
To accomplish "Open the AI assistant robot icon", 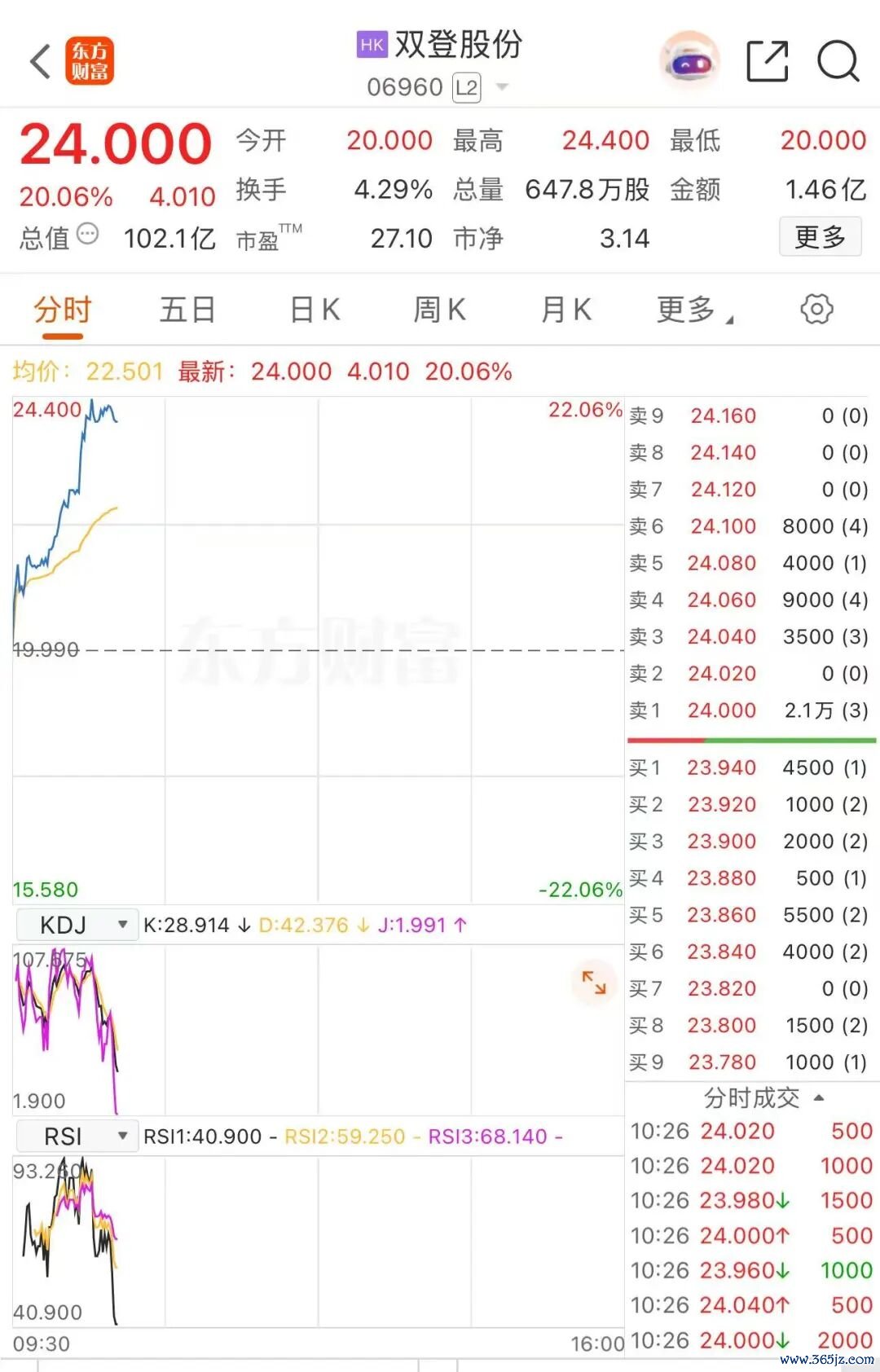I will pyautogui.click(x=689, y=61).
